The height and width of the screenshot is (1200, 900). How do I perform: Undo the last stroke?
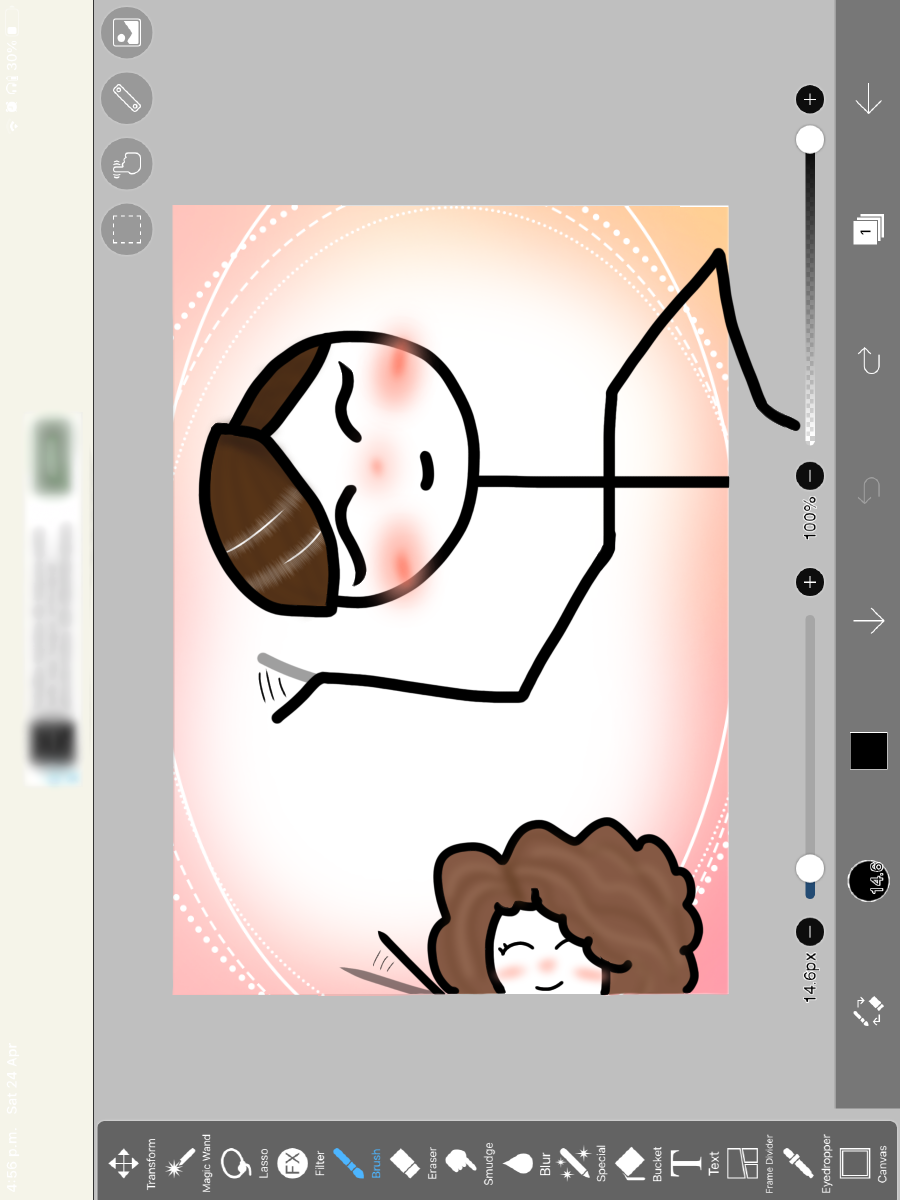[x=868, y=360]
